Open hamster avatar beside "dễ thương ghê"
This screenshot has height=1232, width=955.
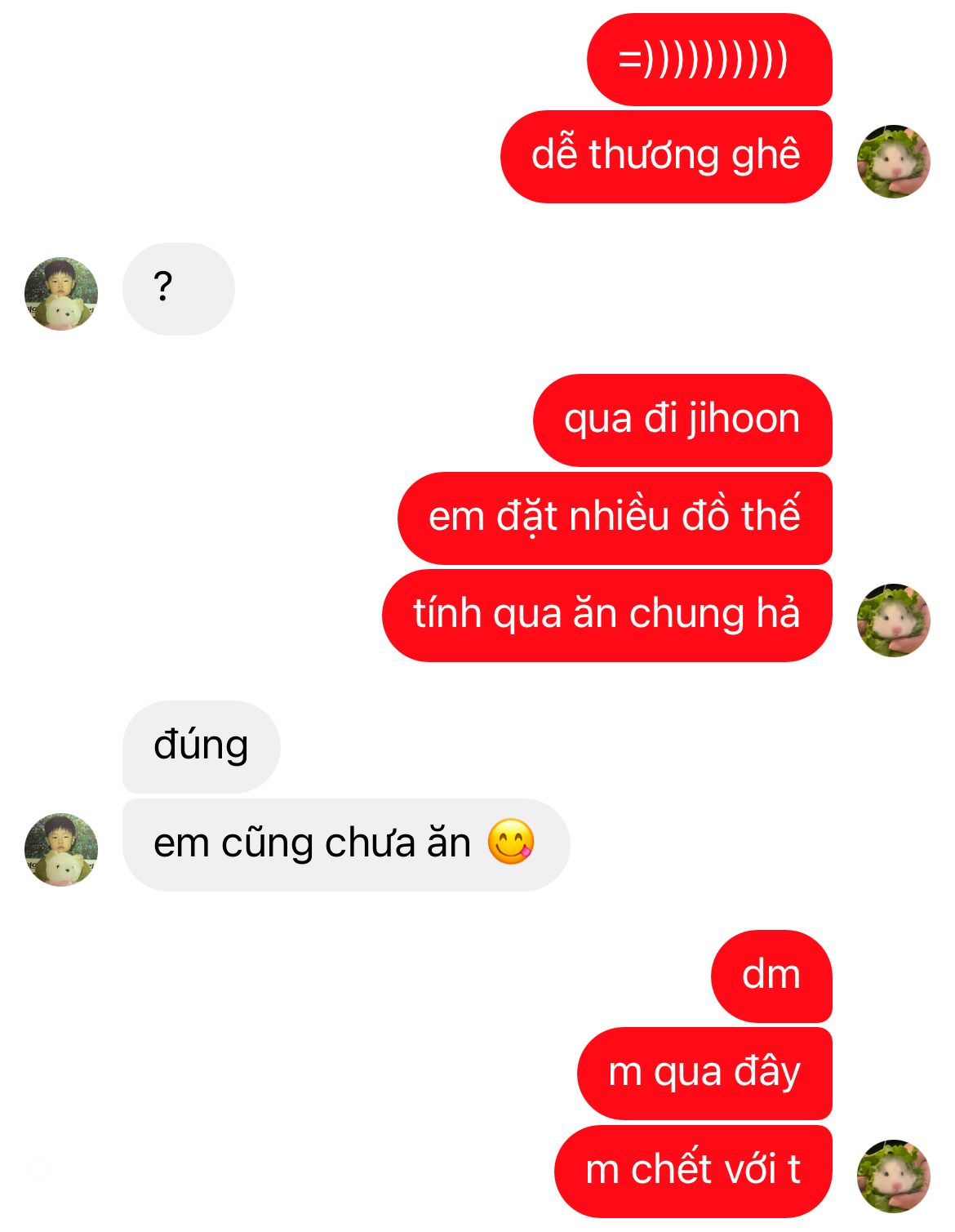[893, 162]
